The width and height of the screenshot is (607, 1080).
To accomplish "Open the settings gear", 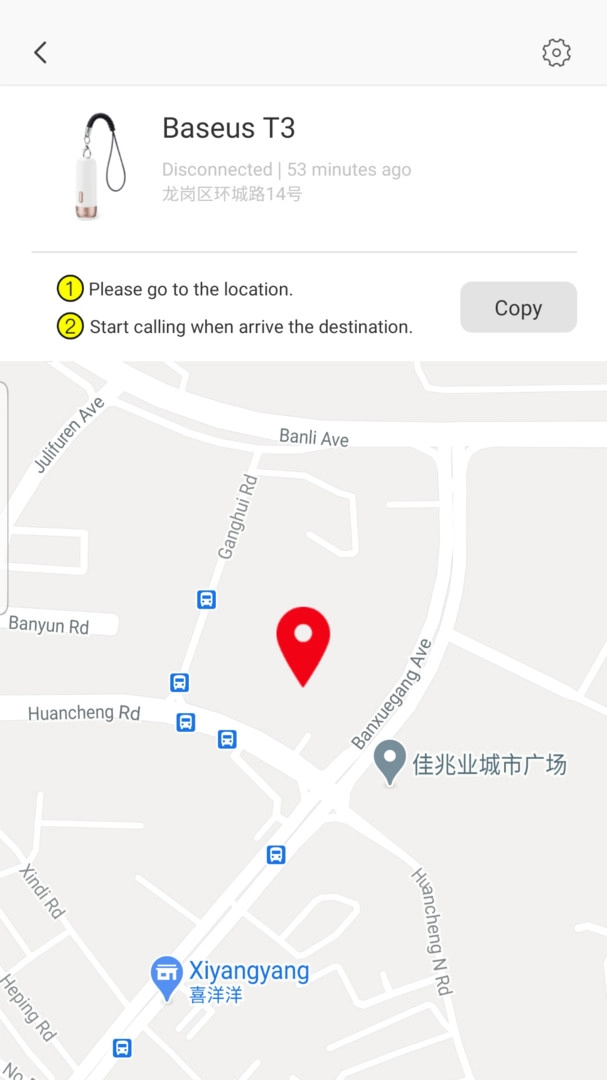I will click(556, 53).
